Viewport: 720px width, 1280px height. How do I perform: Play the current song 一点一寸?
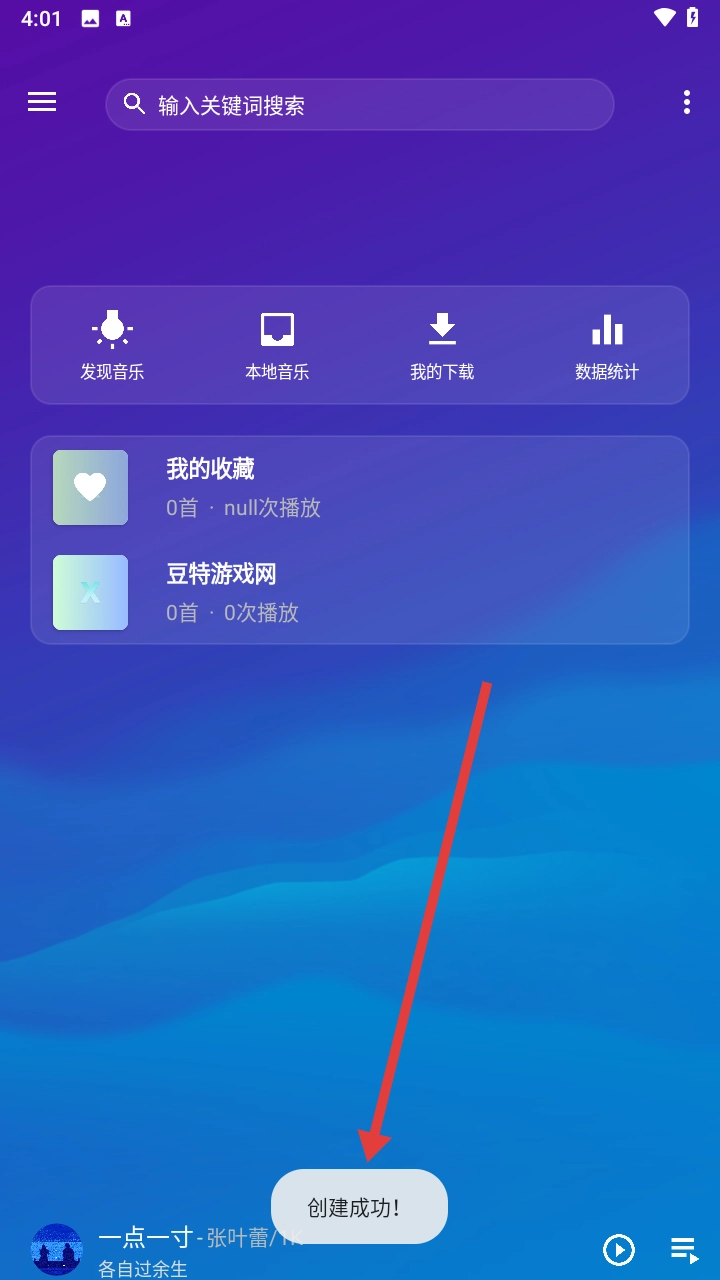tap(619, 1249)
